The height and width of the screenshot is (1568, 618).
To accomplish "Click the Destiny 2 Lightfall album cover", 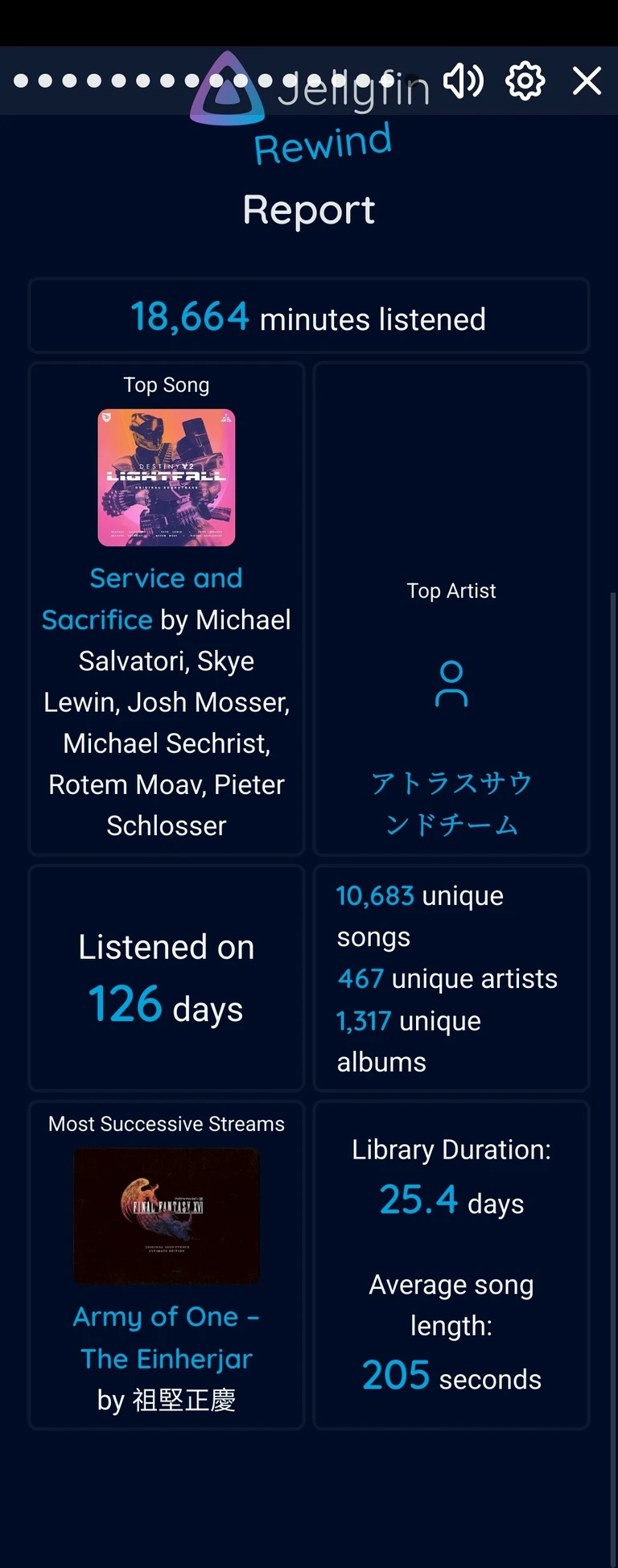I will [167, 476].
